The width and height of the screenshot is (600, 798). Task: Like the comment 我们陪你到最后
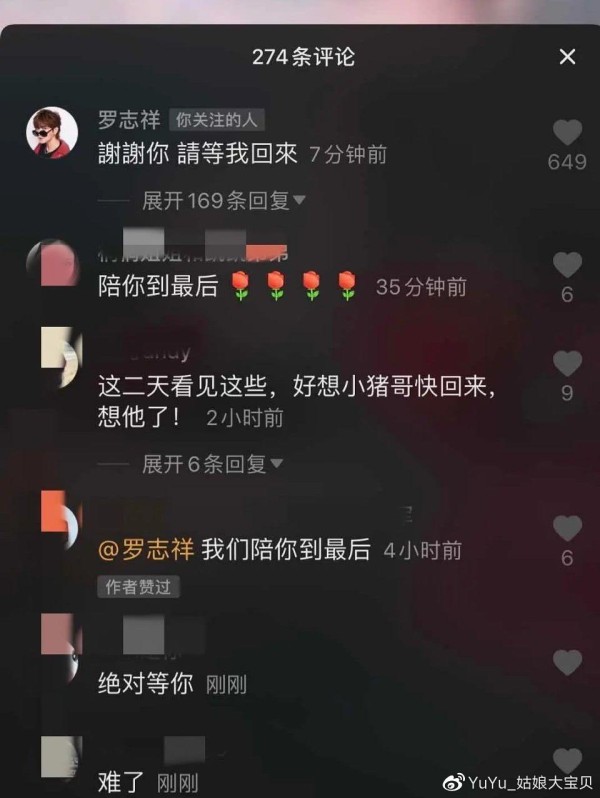pos(567,528)
